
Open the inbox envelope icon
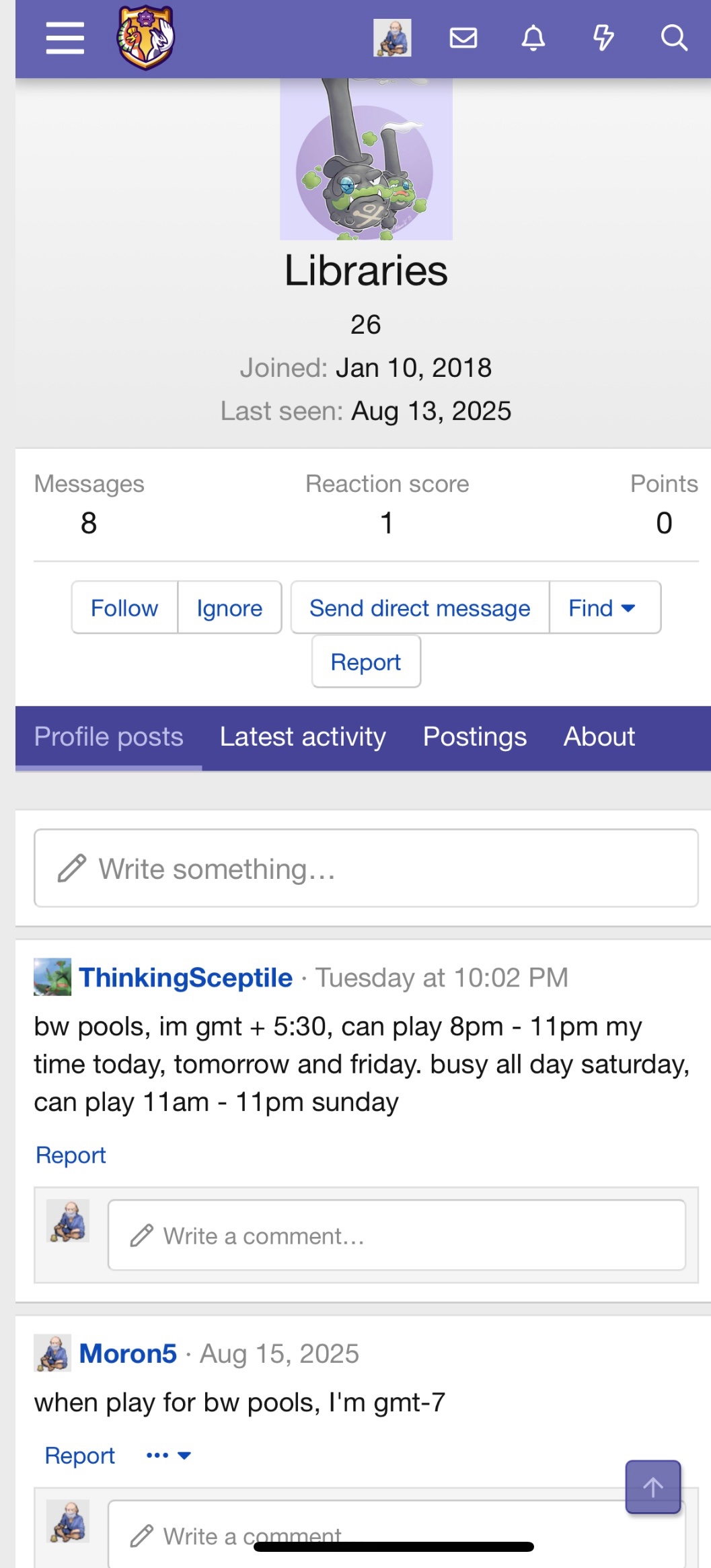click(x=463, y=38)
